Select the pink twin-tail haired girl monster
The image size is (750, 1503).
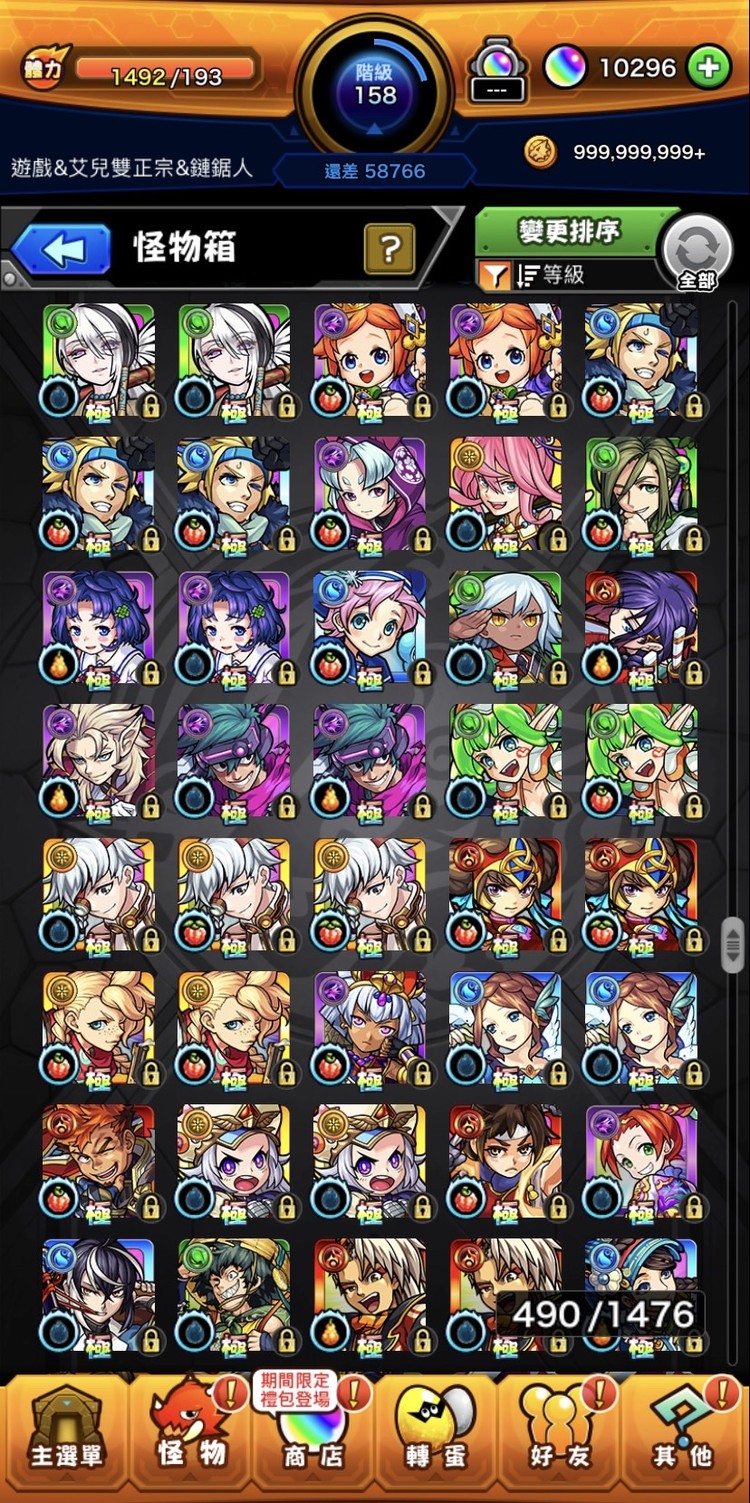click(505, 493)
